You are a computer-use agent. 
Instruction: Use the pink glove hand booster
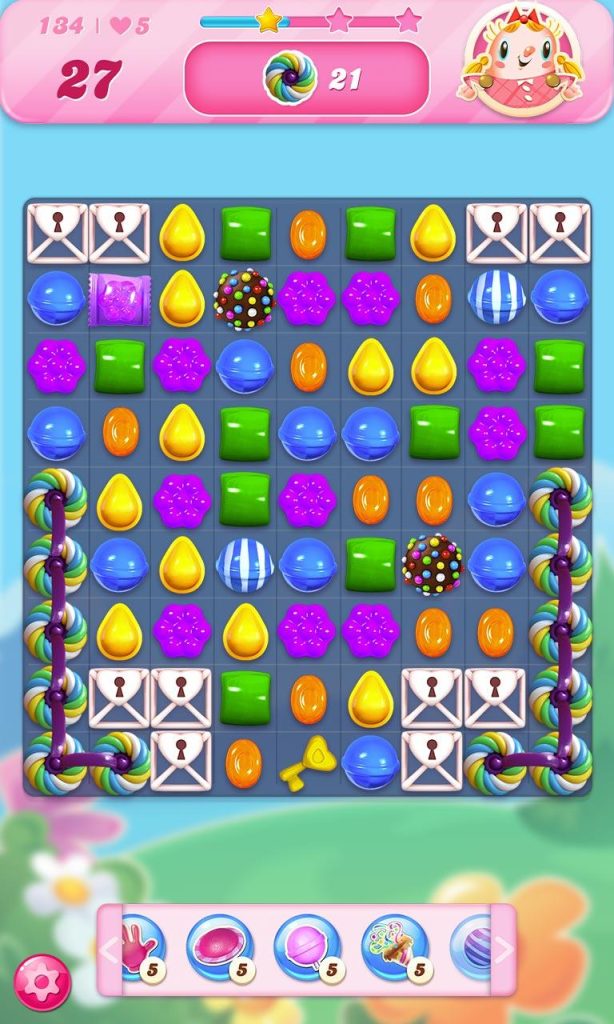coord(142,948)
